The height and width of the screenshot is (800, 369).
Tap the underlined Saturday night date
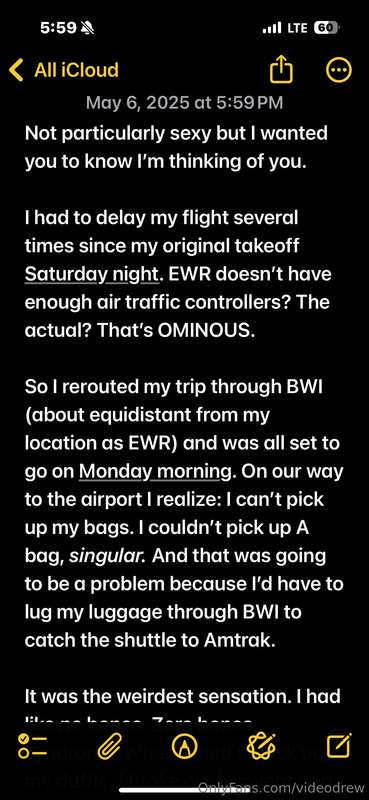tap(91, 275)
